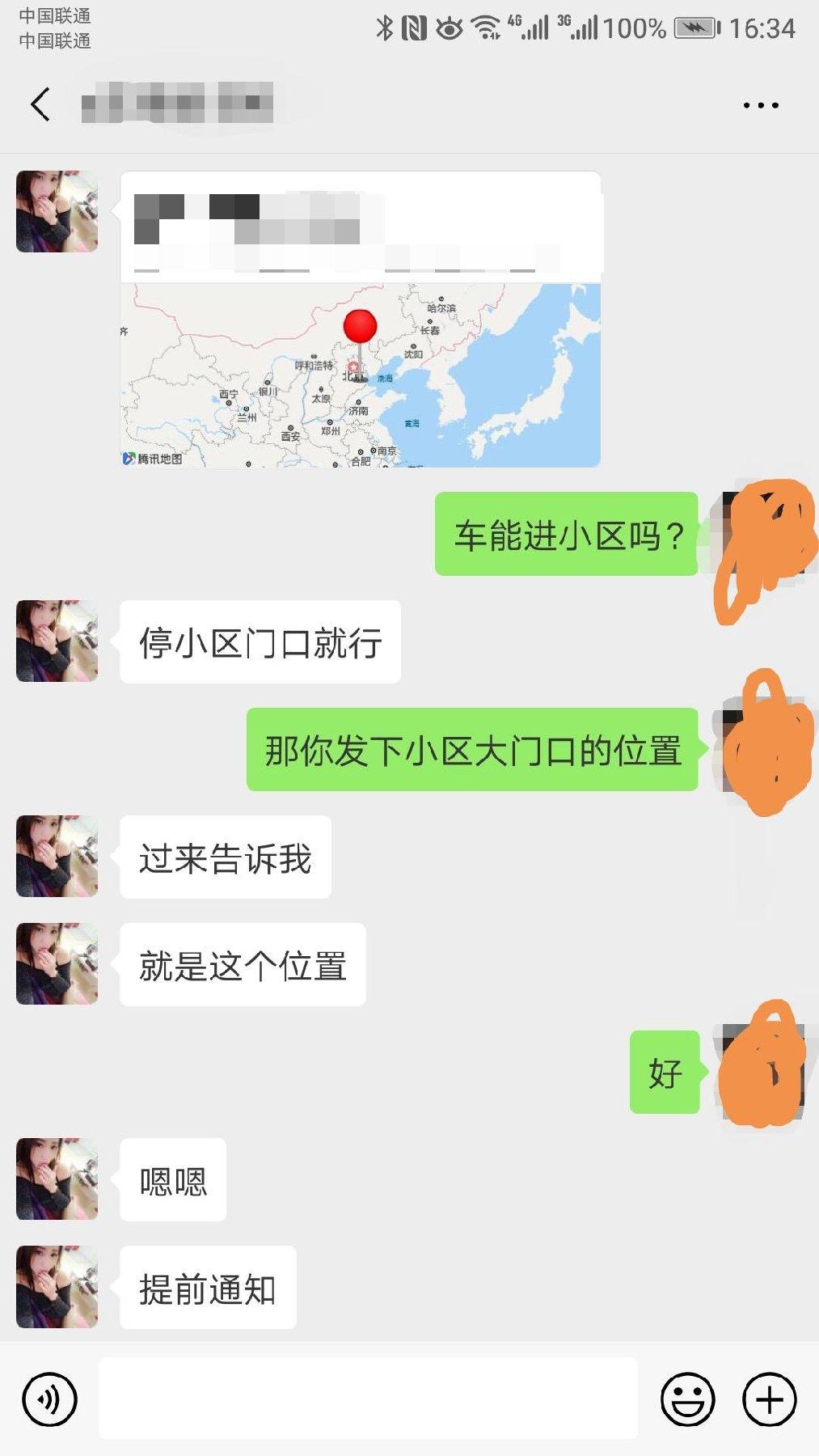Tap the message text field
This screenshot has width=819, height=1456.
point(368,1399)
